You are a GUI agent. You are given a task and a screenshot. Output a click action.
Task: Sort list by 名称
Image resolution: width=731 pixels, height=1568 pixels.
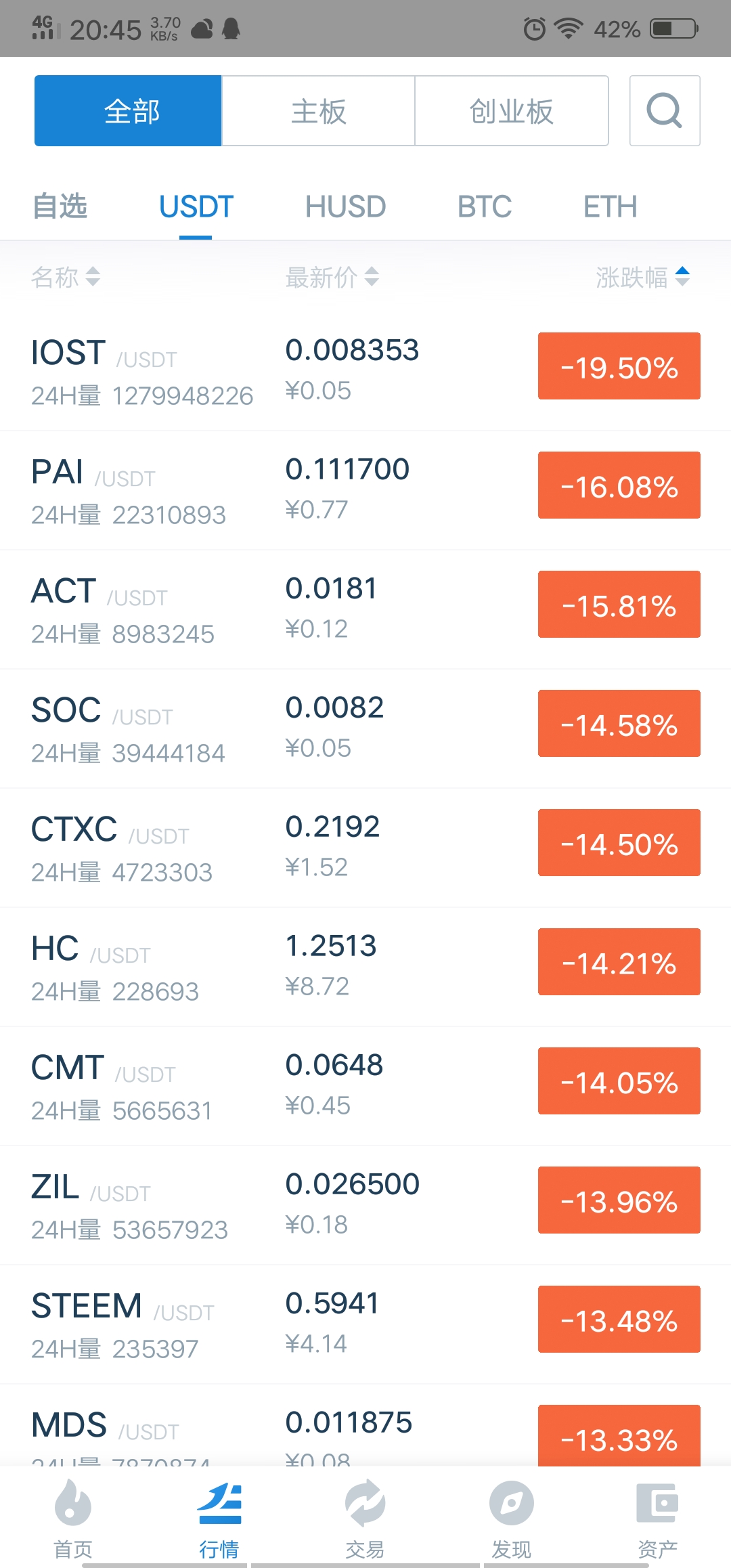66,277
